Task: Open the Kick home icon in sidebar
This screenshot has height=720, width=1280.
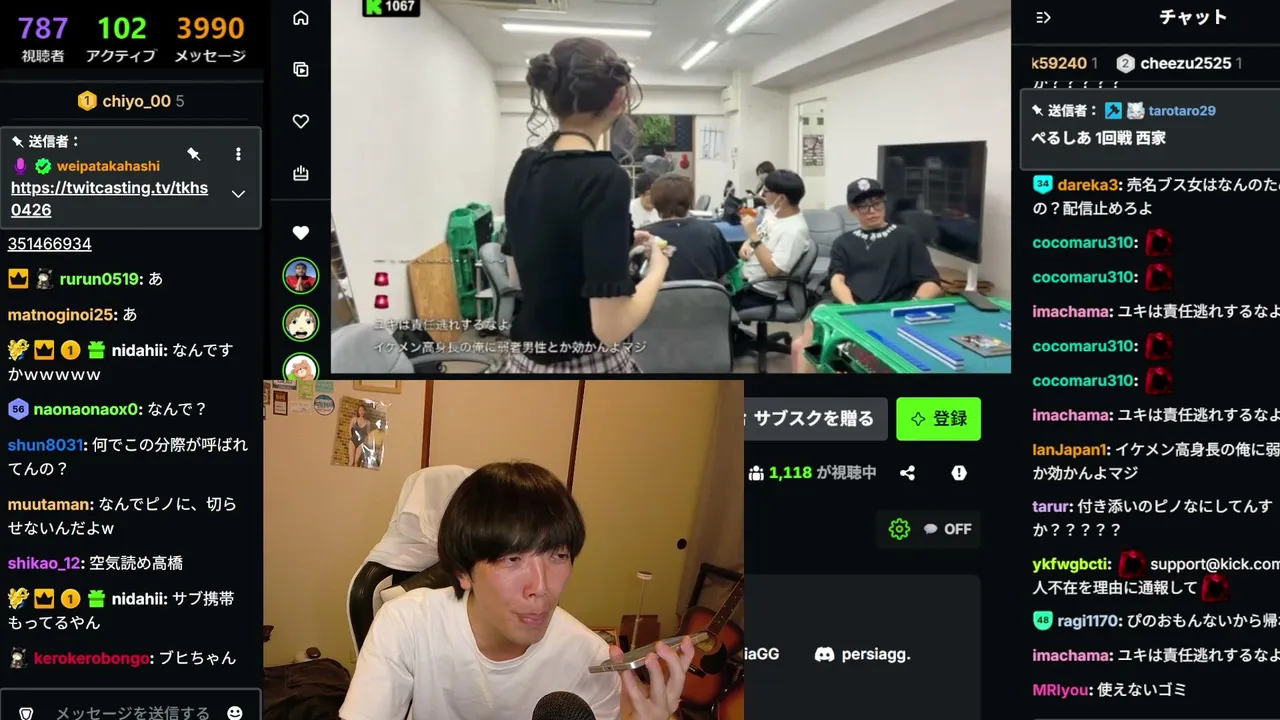Action: tap(300, 18)
